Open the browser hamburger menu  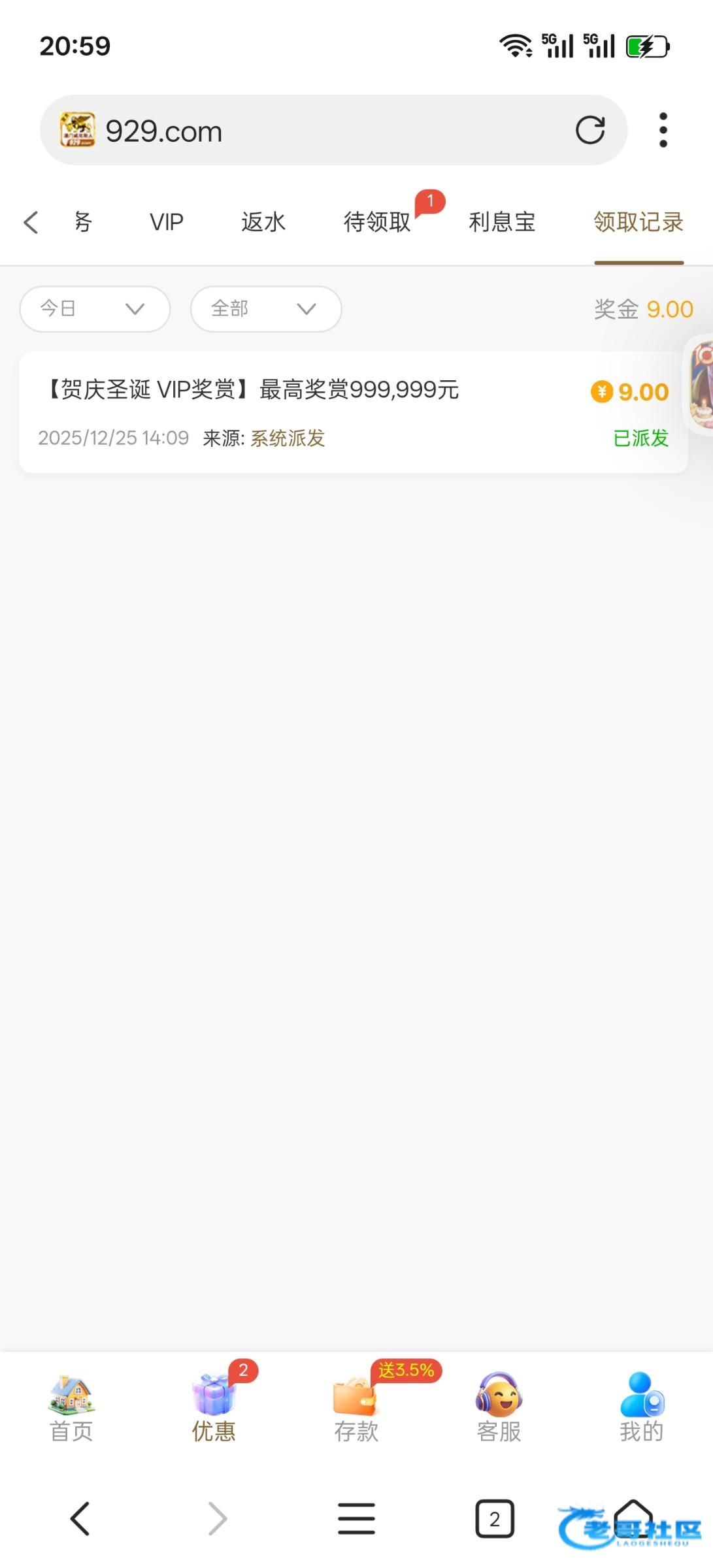[x=356, y=1518]
